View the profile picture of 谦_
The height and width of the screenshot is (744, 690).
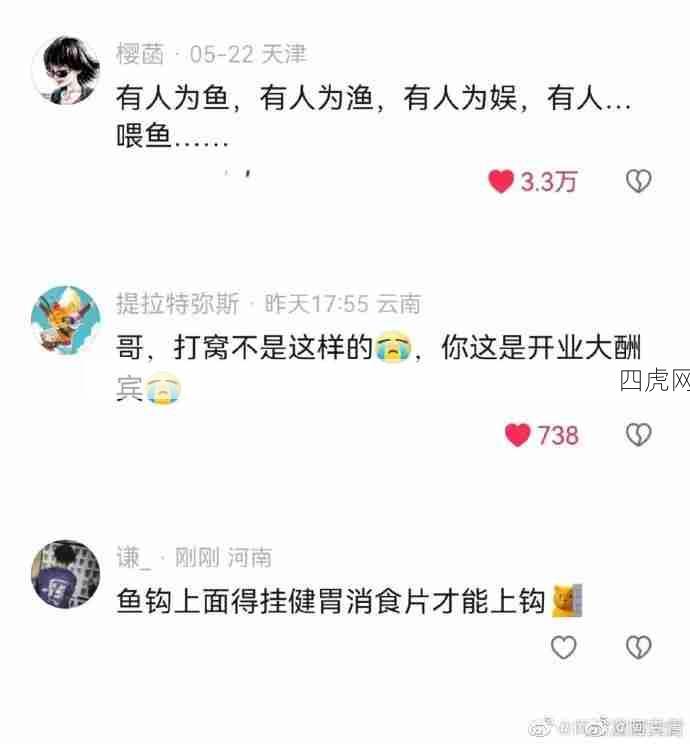[x=66, y=574]
